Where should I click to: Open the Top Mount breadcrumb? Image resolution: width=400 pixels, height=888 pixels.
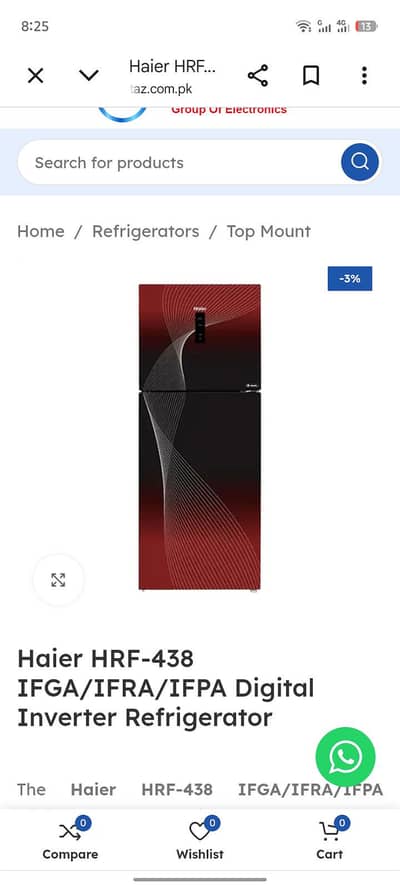pyautogui.click(x=269, y=231)
